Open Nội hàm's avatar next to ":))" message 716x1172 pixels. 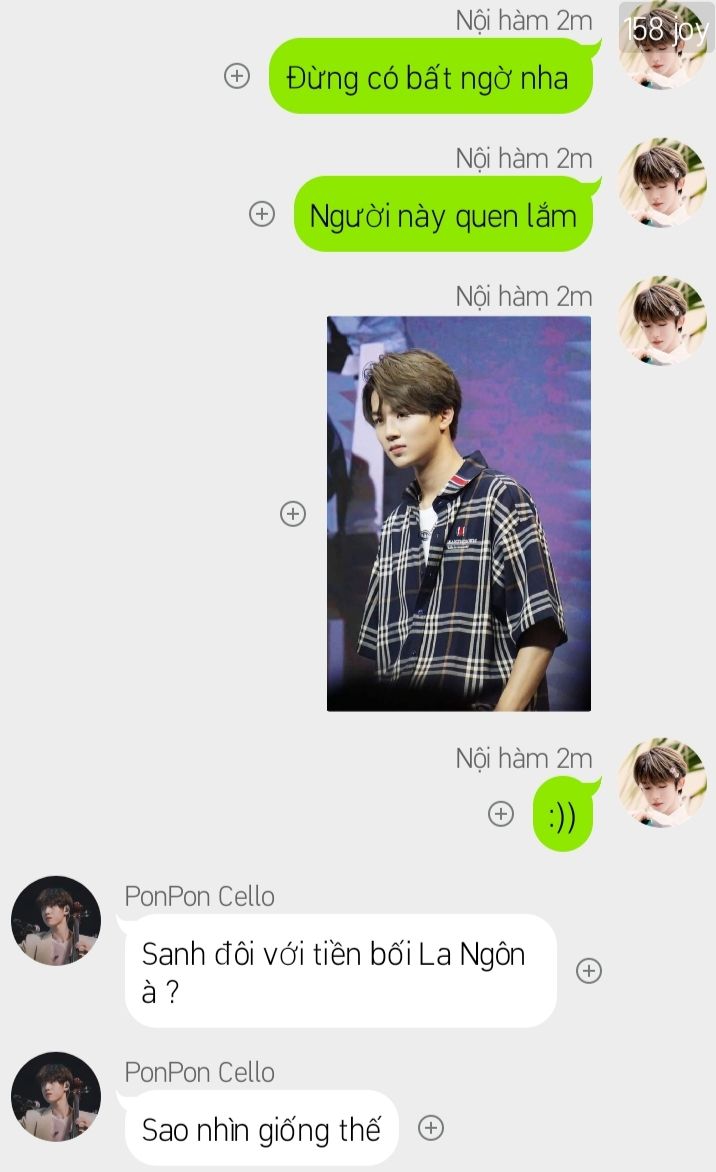661,783
